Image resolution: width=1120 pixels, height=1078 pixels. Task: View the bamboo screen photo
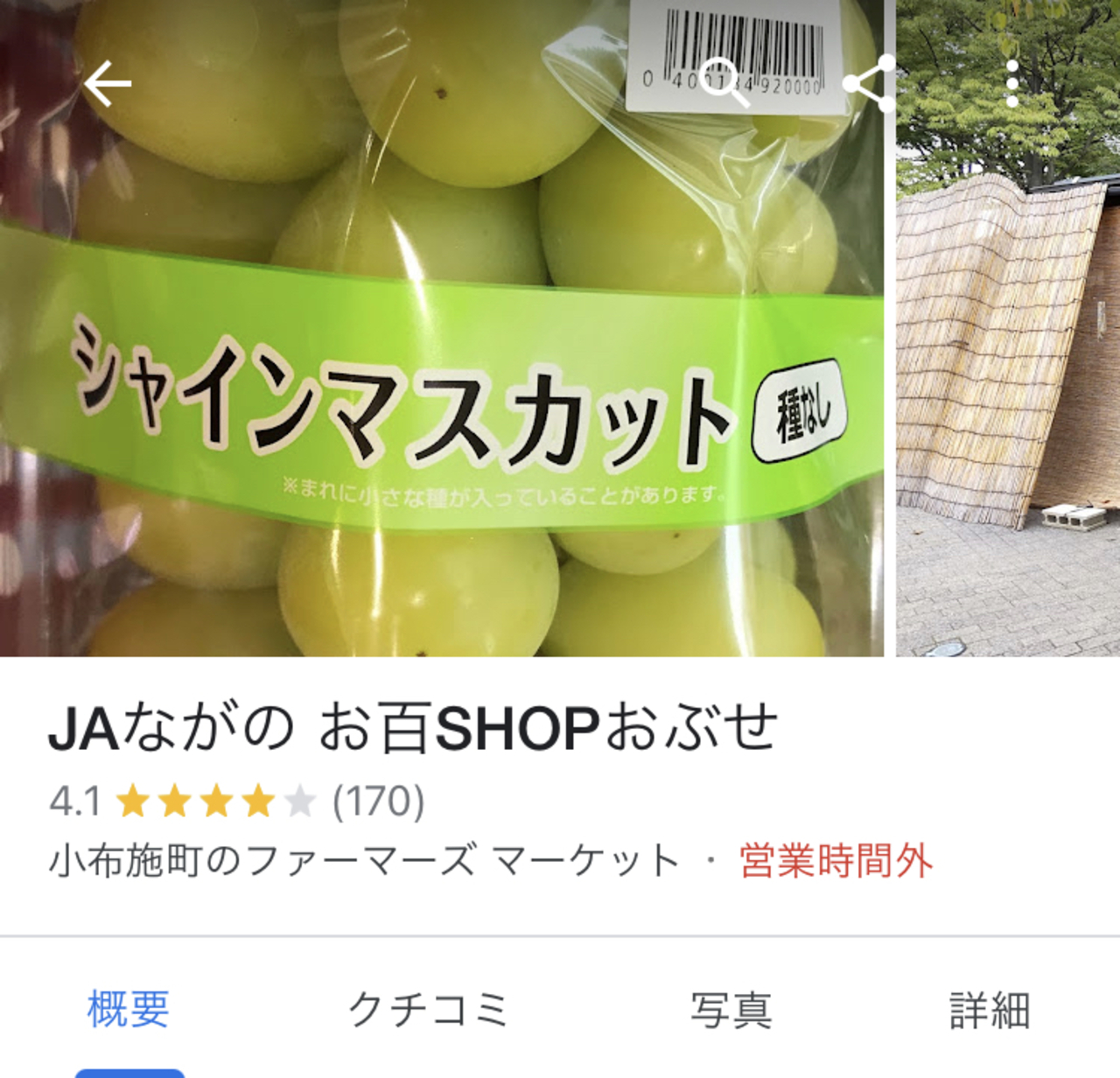[x=1006, y=394]
